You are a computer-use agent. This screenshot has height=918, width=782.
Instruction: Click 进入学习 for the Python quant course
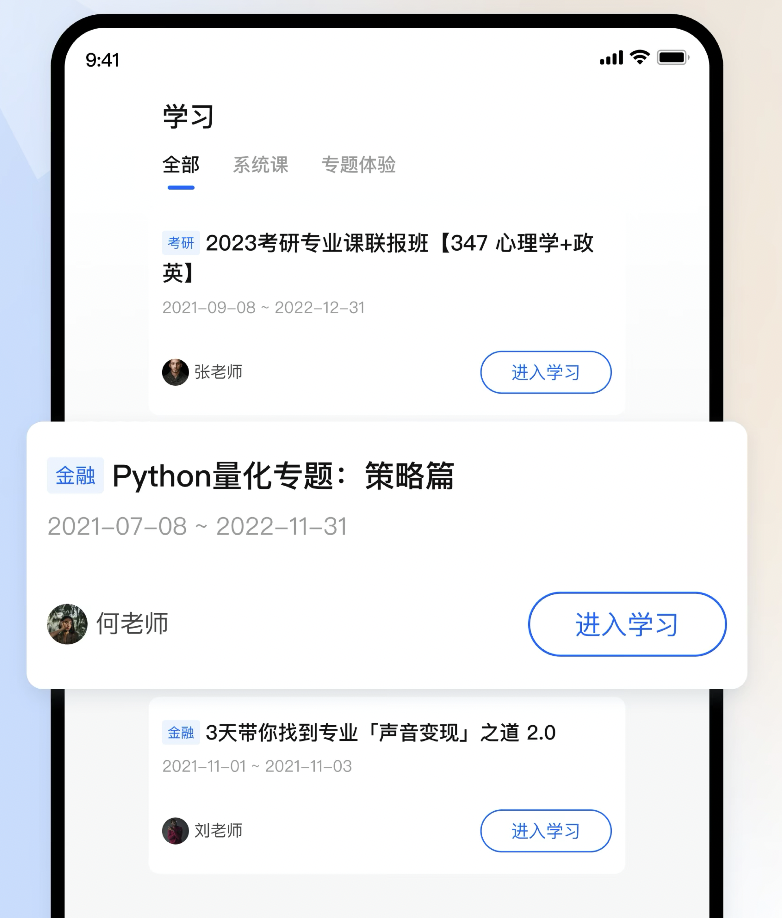627,624
